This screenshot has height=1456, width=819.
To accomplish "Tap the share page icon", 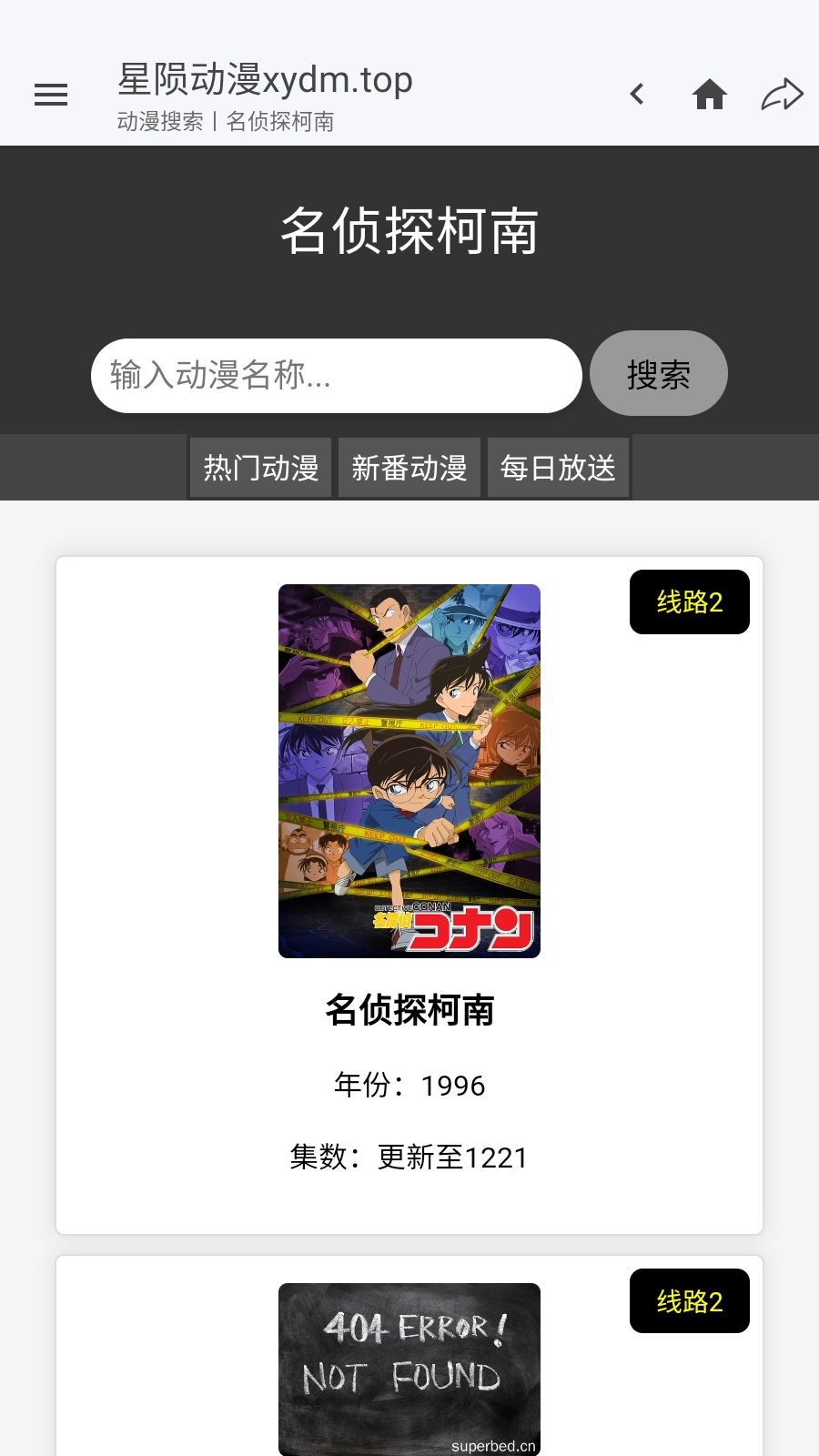I will [781, 92].
